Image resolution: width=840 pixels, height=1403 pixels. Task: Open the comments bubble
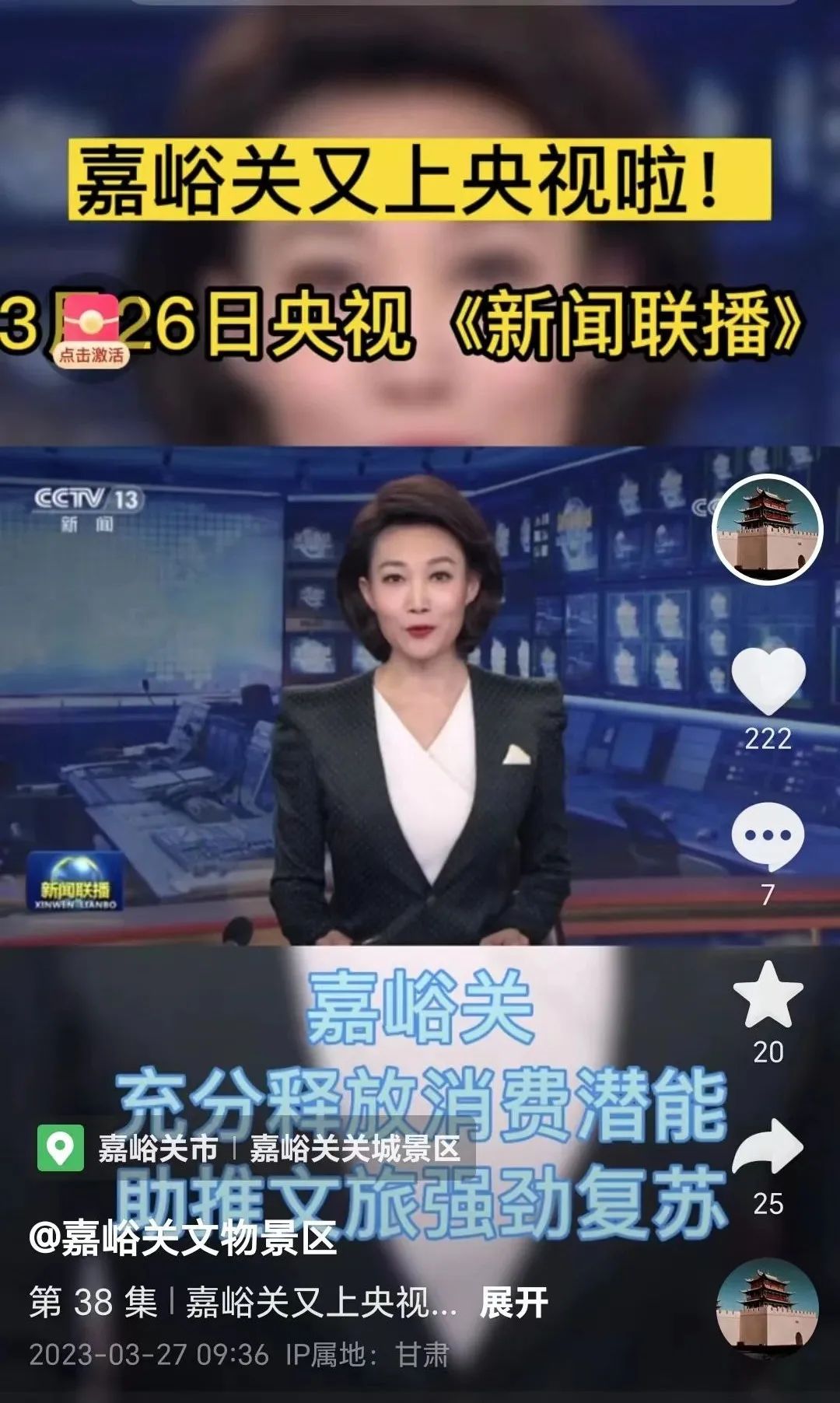click(768, 836)
